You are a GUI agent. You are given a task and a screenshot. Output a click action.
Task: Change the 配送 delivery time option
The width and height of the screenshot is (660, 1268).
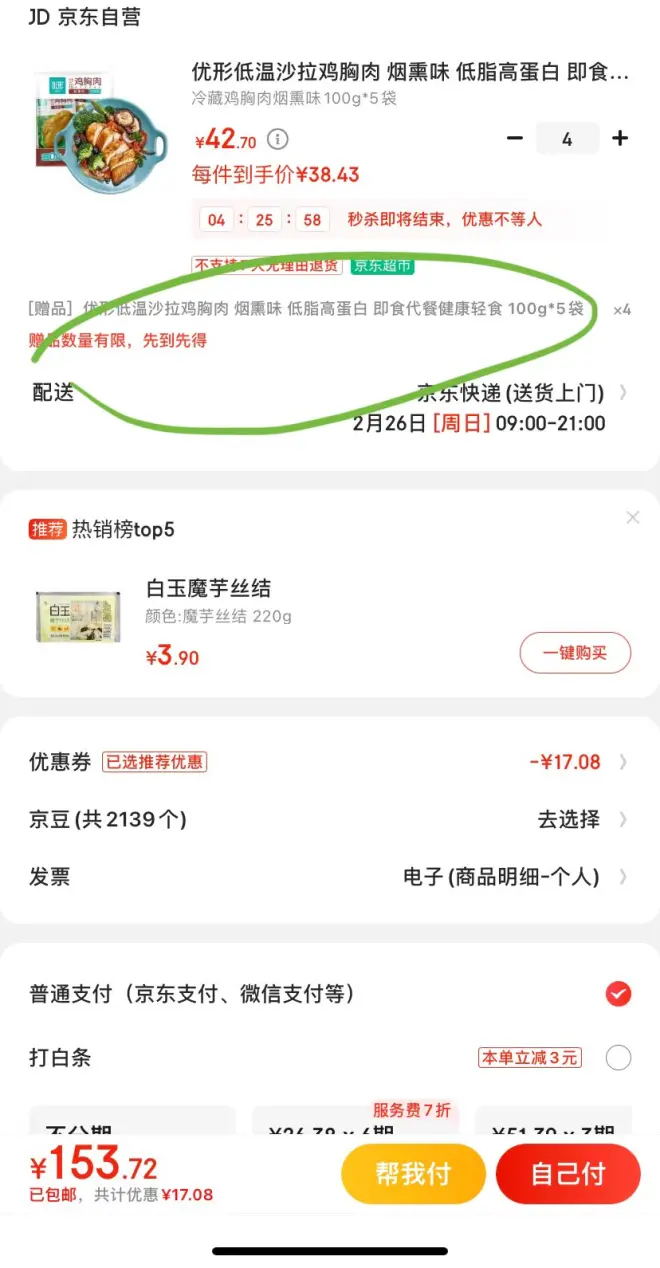[510, 407]
